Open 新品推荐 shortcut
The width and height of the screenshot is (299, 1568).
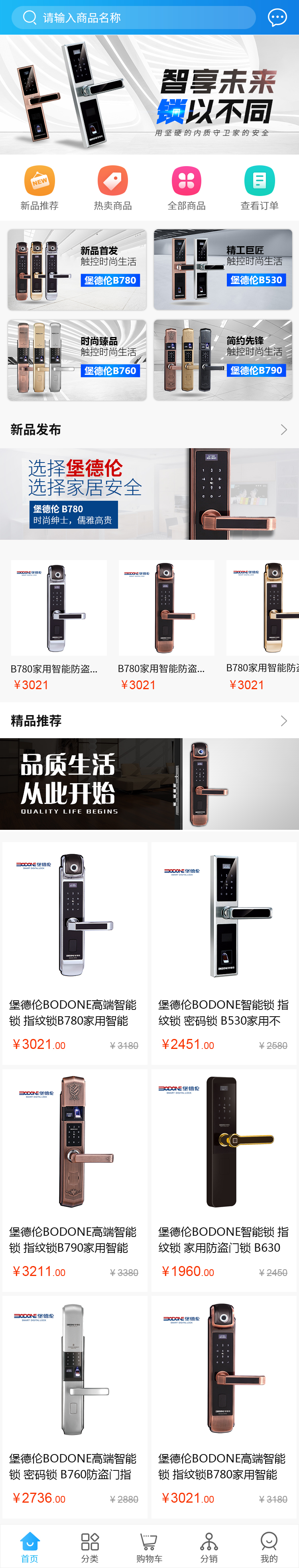coord(39,188)
